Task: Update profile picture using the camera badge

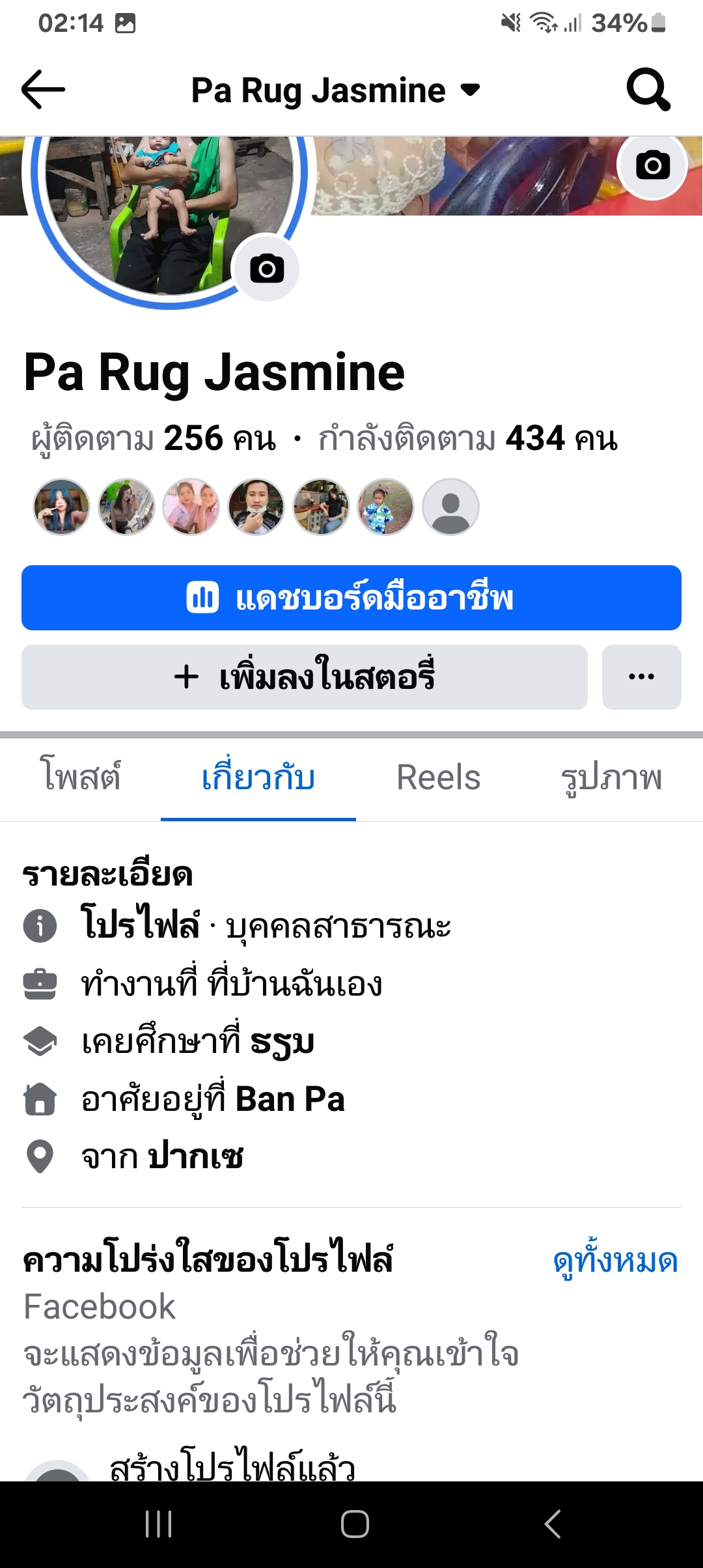Action: point(266,268)
